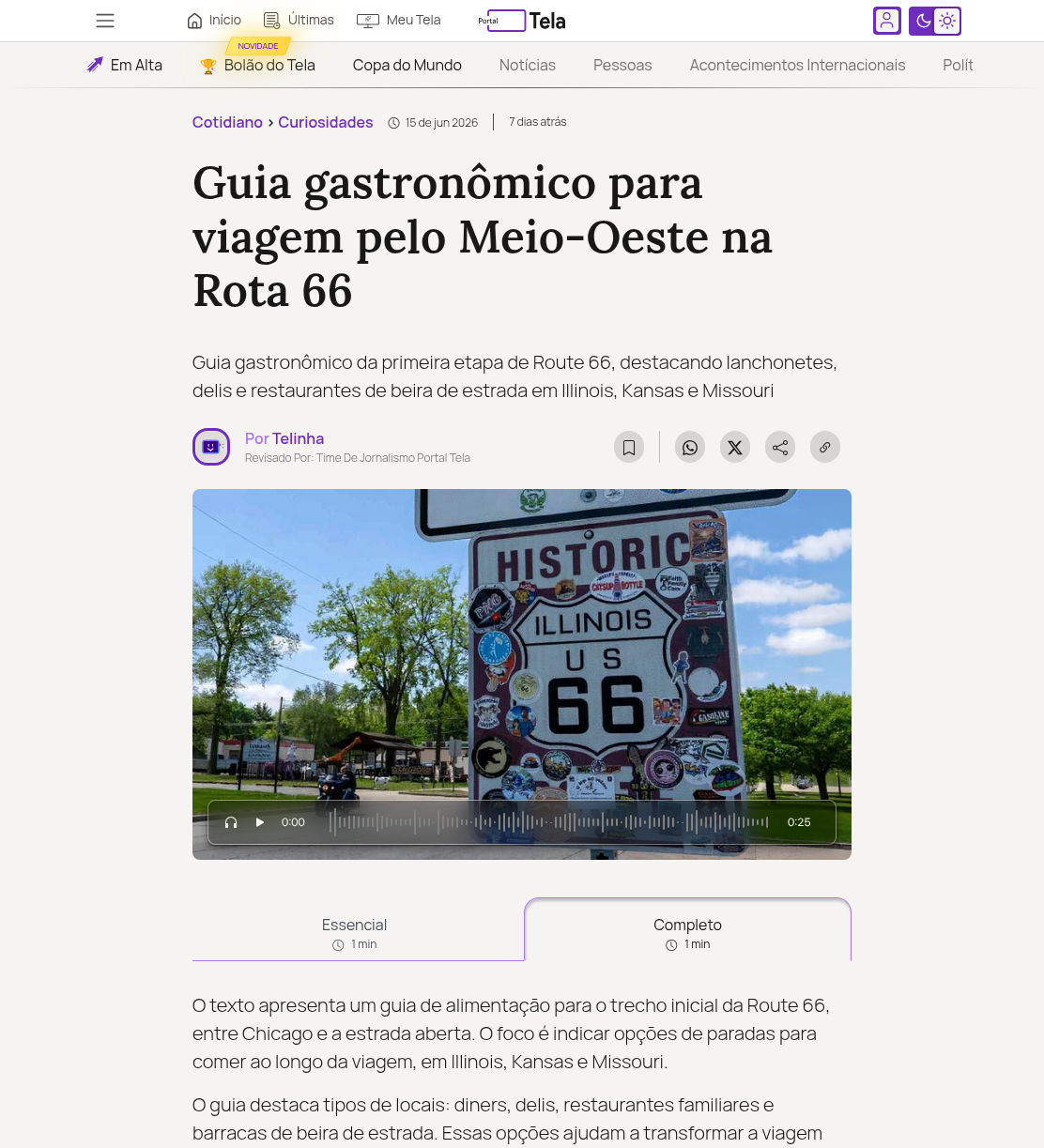Go to Início
Screen dimensions: 1044x1148
tap(214, 20)
